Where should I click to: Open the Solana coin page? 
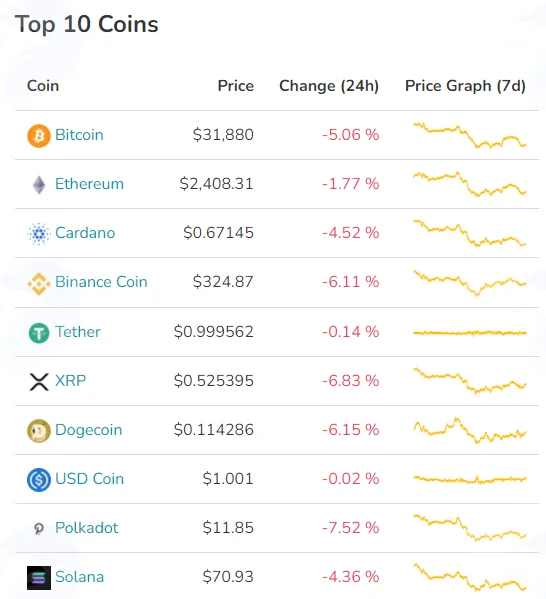79,576
